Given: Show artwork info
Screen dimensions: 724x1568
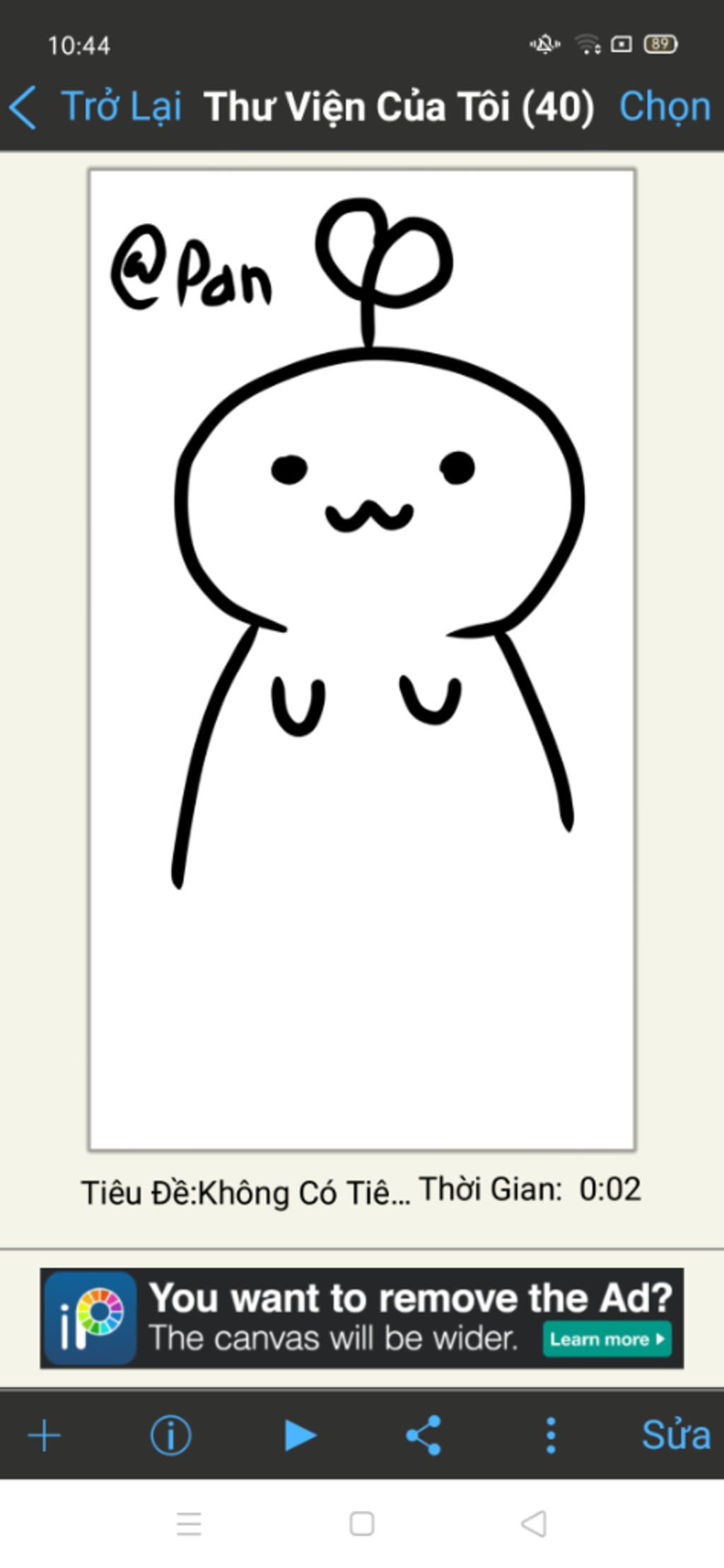Looking at the screenshot, I should pyautogui.click(x=170, y=1436).
